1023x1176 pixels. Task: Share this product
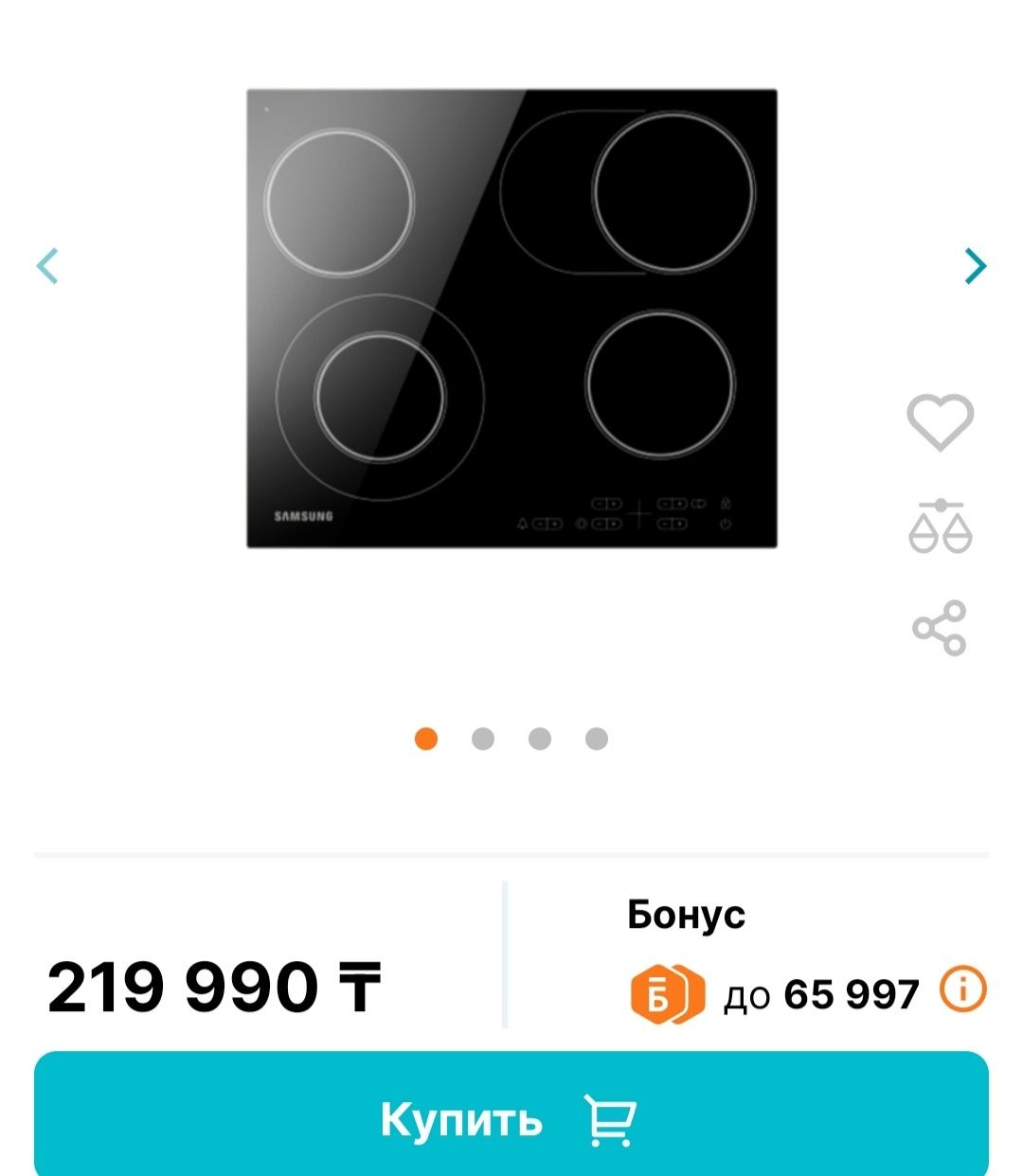940,628
